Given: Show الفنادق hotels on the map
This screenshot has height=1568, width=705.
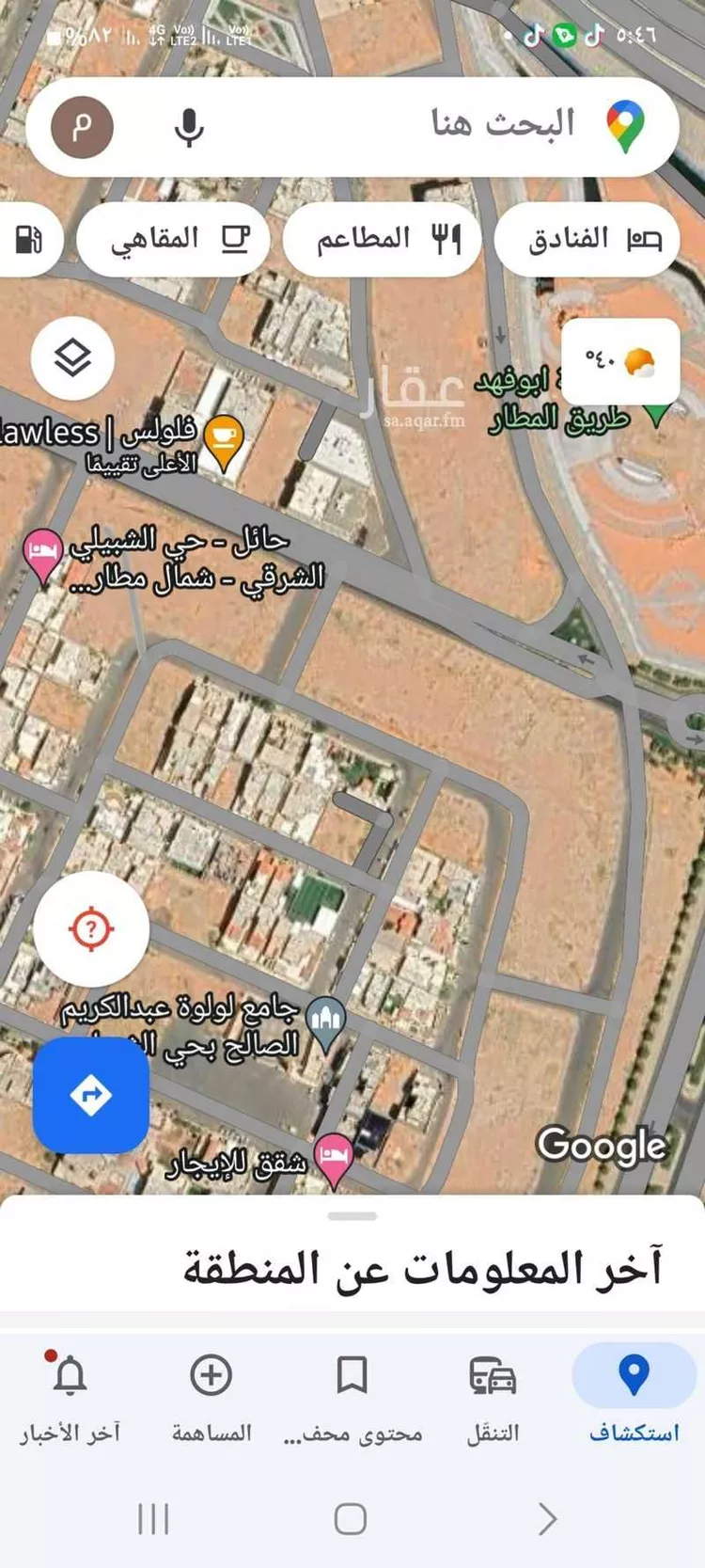Looking at the screenshot, I should pos(587,240).
